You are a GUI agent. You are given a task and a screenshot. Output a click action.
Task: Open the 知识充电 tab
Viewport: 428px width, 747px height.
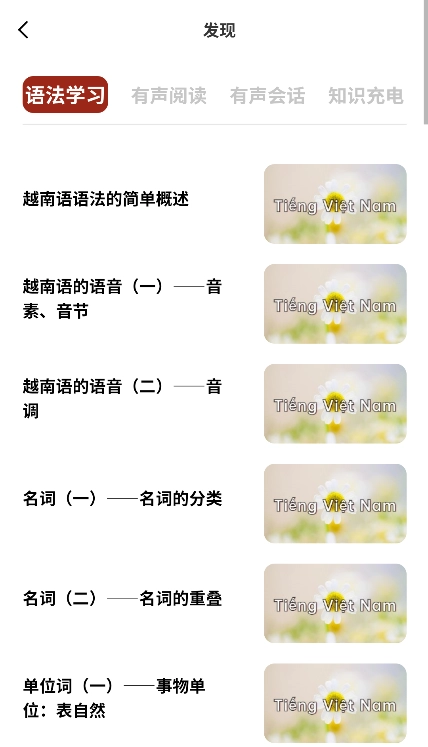click(x=366, y=95)
